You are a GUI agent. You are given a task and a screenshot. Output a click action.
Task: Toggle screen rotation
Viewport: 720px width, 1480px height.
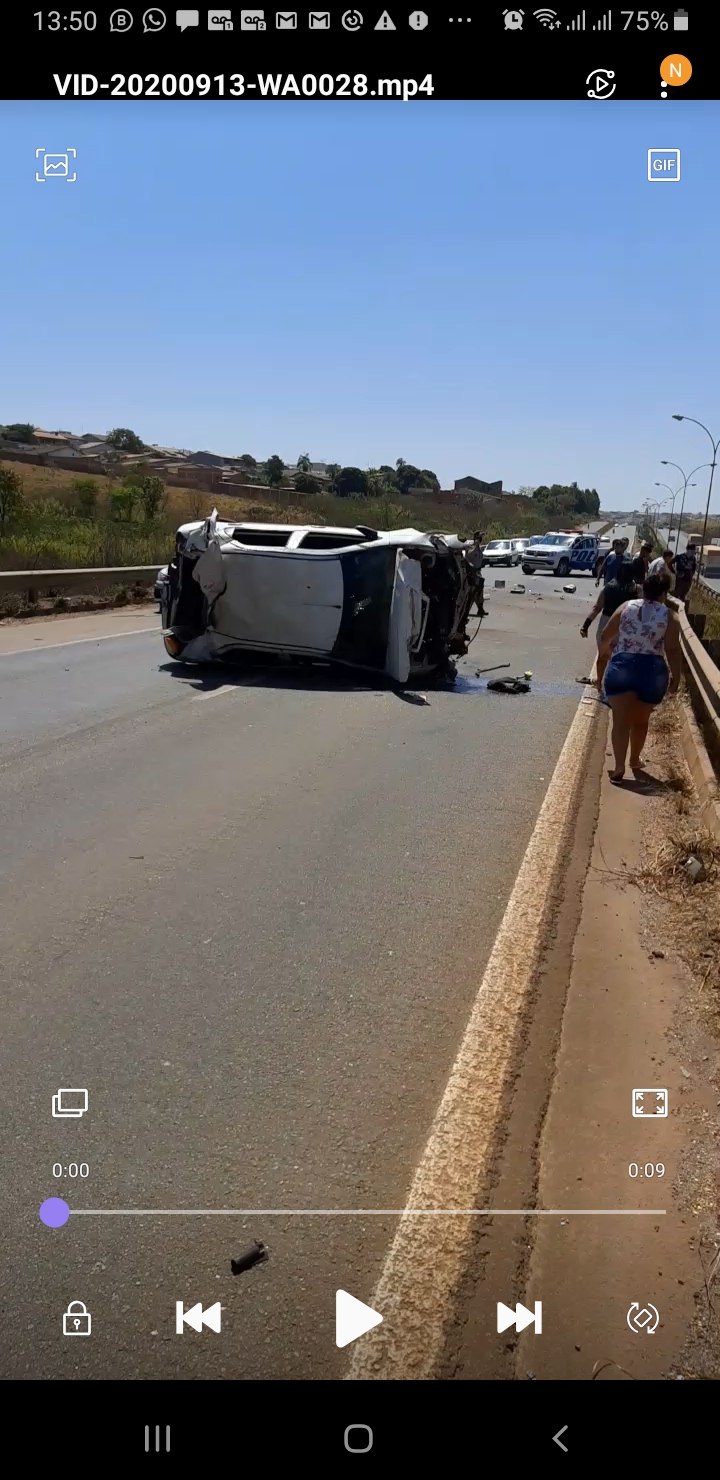pyautogui.click(x=643, y=1318)
